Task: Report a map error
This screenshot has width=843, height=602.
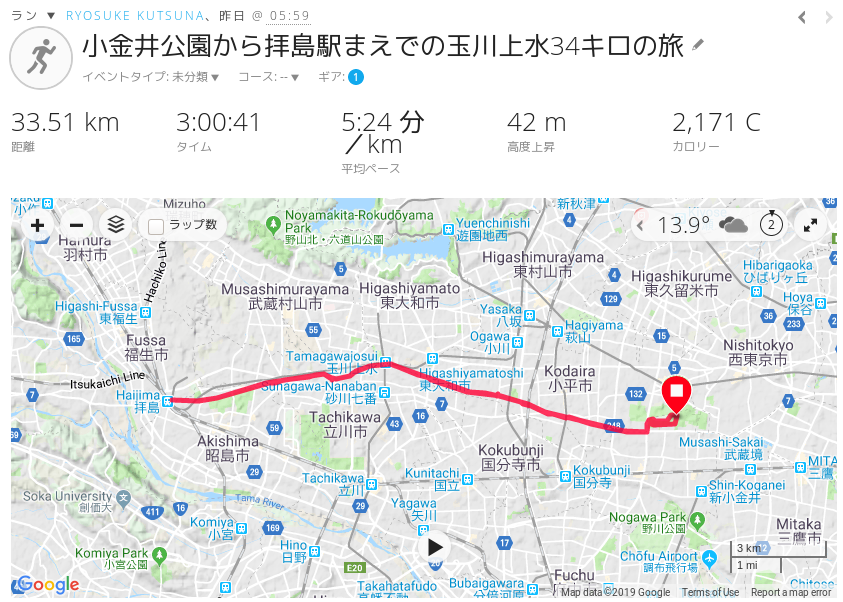Action: point(791,593)
